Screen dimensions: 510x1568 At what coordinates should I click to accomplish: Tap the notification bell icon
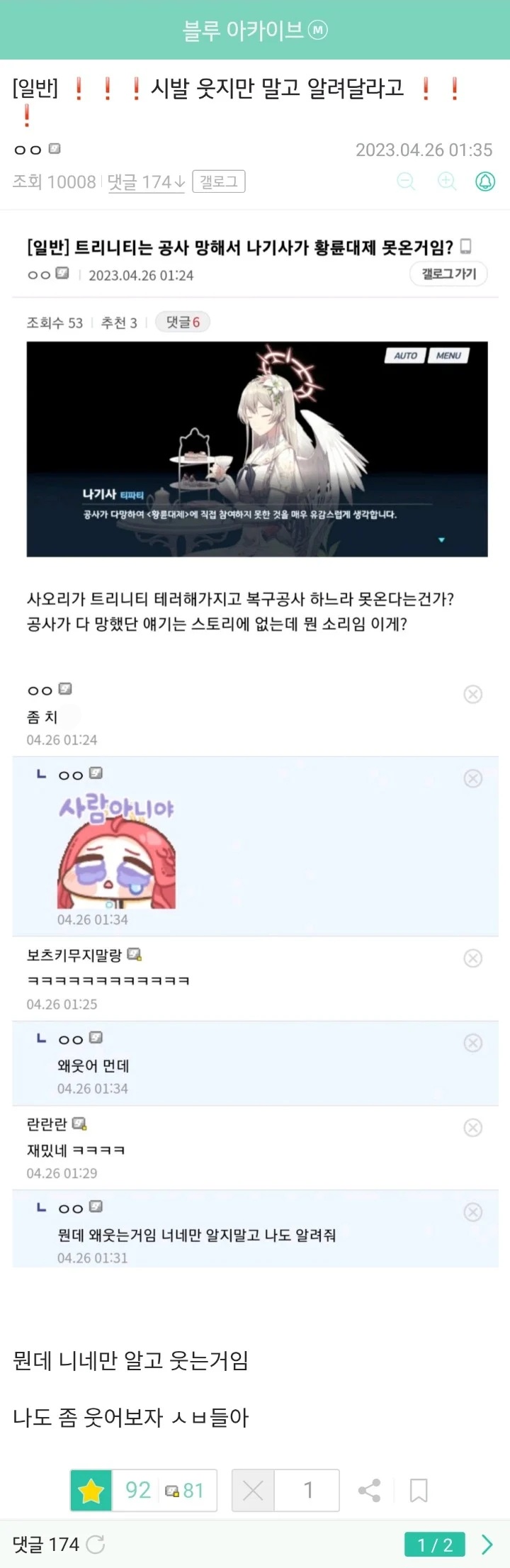click(485, 181)
